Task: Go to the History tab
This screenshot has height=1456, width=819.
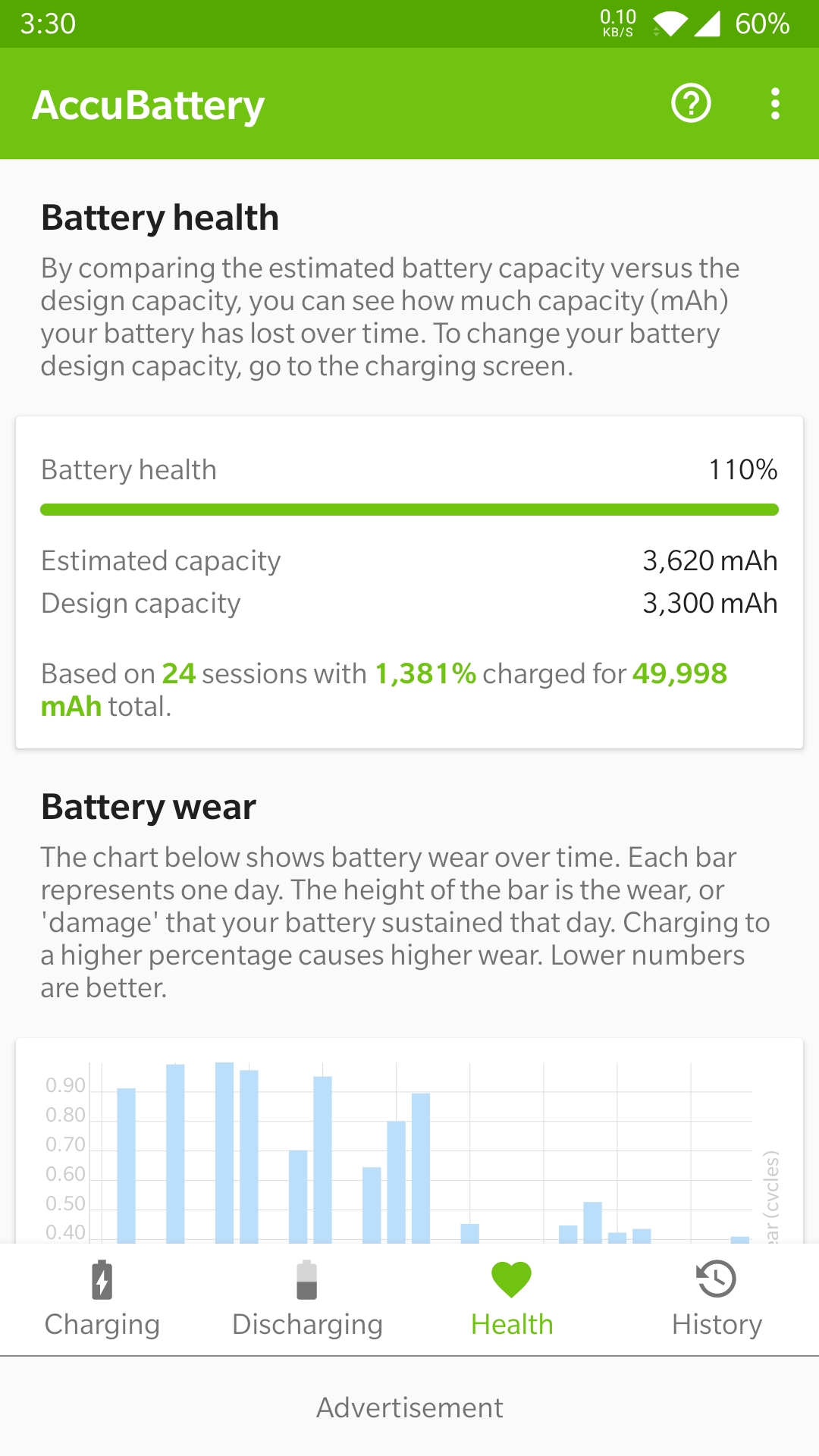Action: pyautogui.click(x=717, y=1299)
